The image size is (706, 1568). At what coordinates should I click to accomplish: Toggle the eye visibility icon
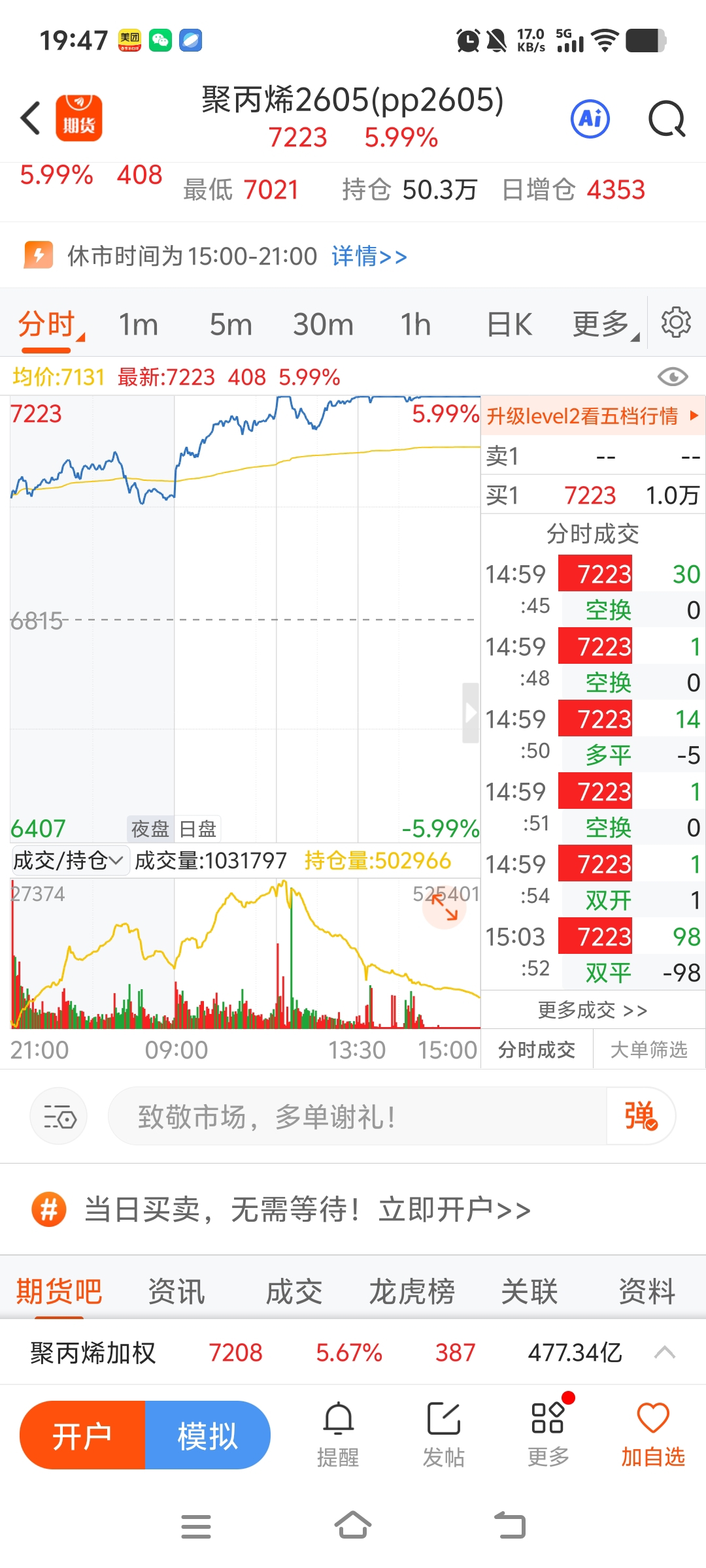pos(673,377)
